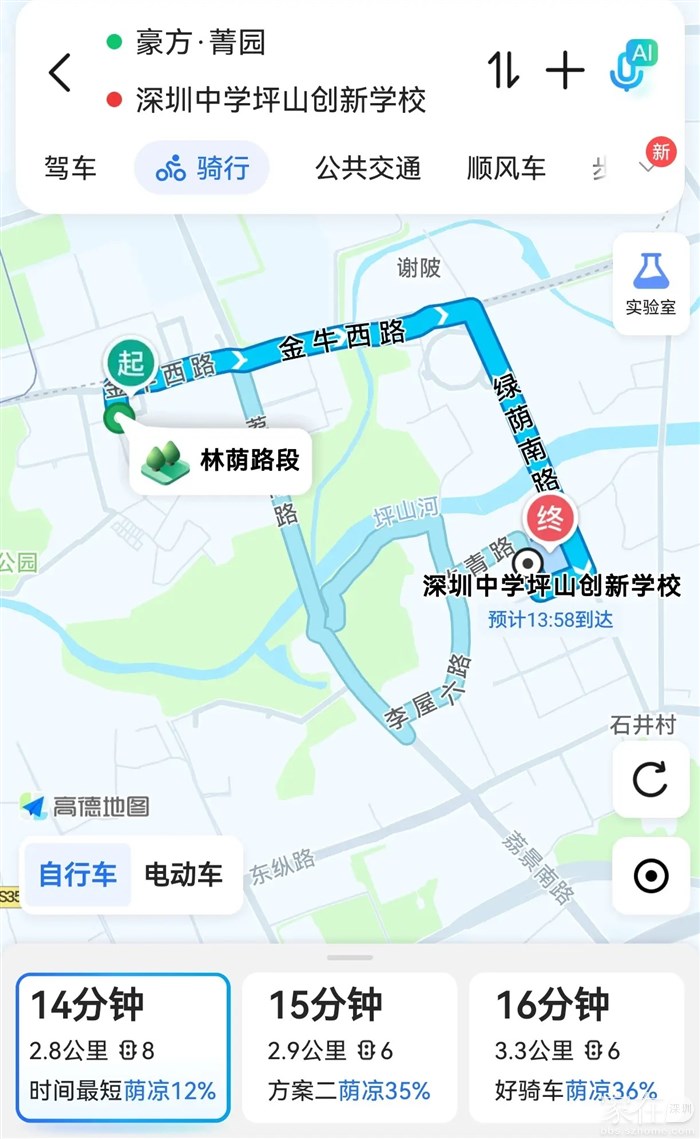Open the AI voice assistant microphone
700x1139 pixels.
point(632,65)
